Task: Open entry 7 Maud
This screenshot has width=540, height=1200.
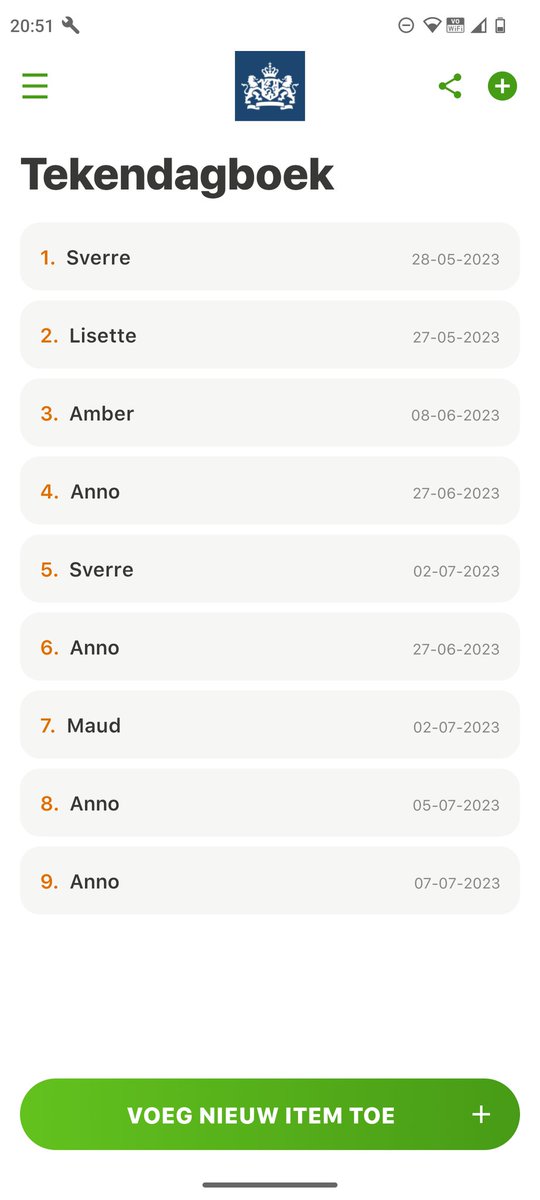Action: tap(270, 725)
